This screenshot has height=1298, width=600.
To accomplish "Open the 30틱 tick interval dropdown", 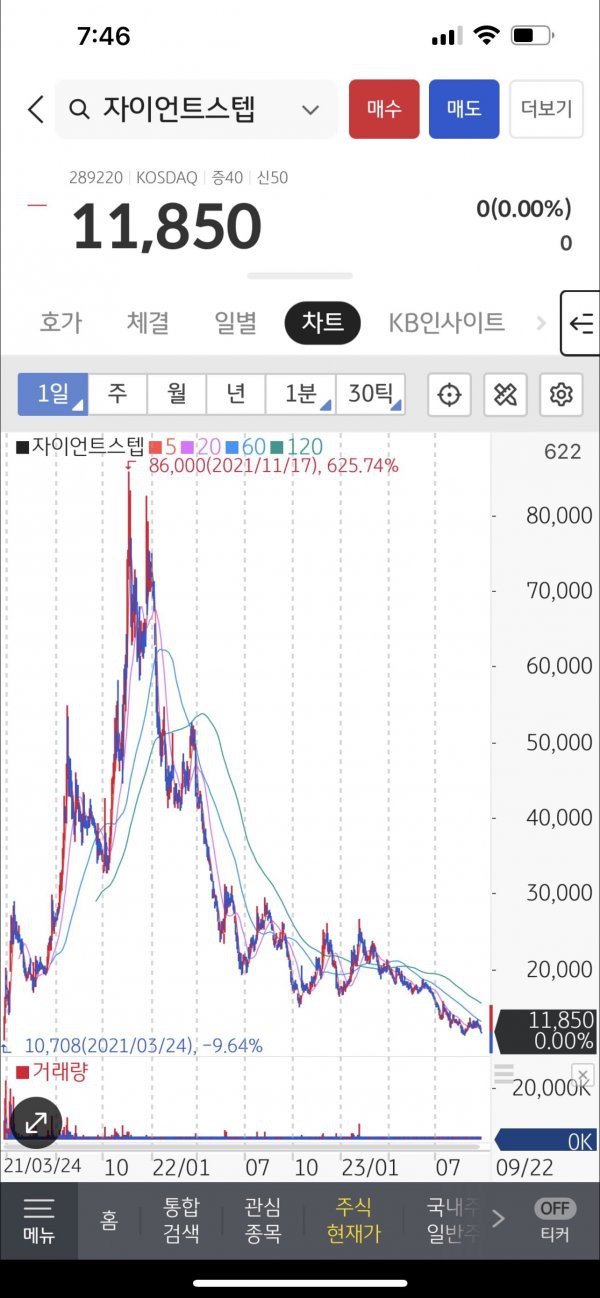I will click(371, 394).
